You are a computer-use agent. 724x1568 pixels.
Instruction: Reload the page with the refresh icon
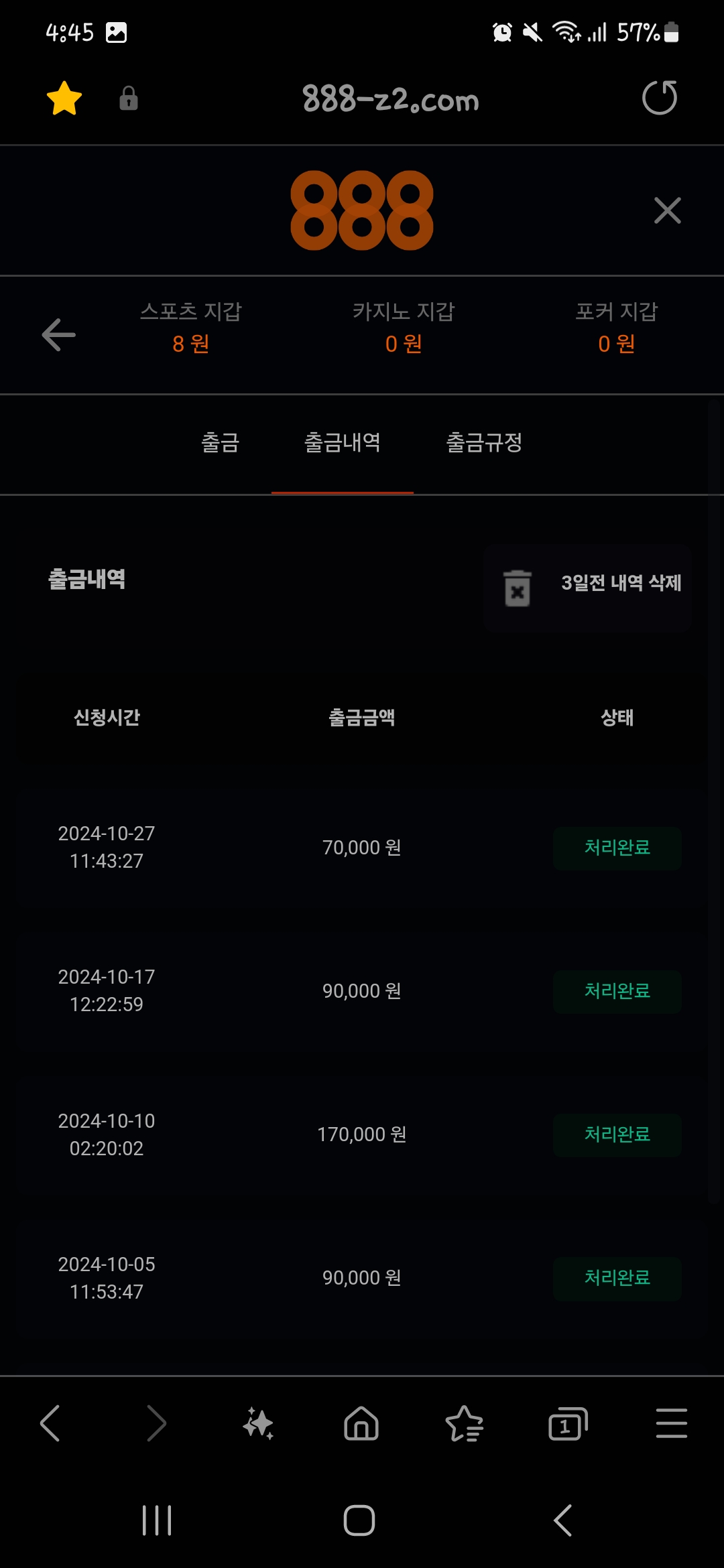coord(660,98)
